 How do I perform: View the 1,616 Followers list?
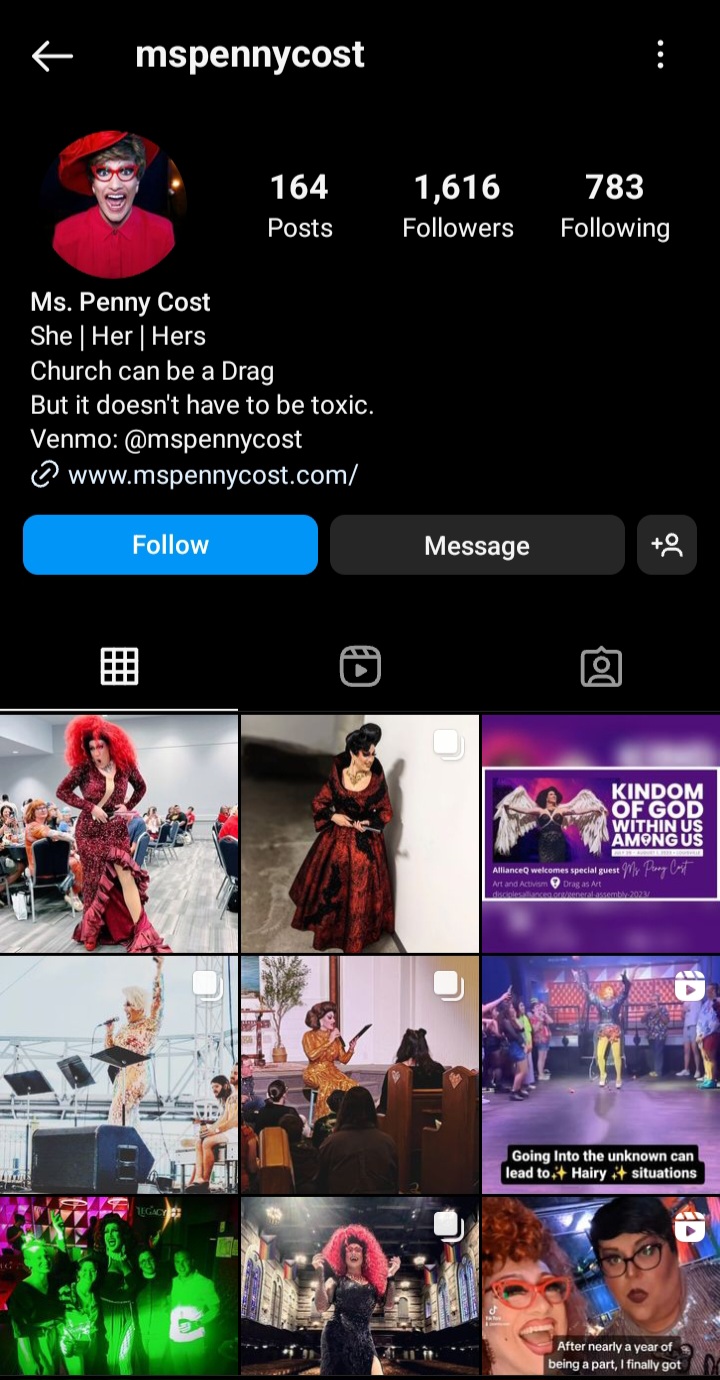(458, 205)
